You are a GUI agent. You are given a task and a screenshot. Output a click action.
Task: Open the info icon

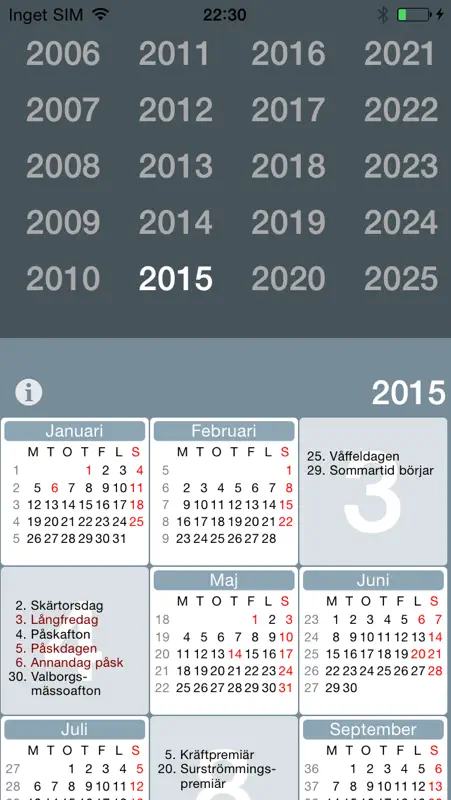29,392
